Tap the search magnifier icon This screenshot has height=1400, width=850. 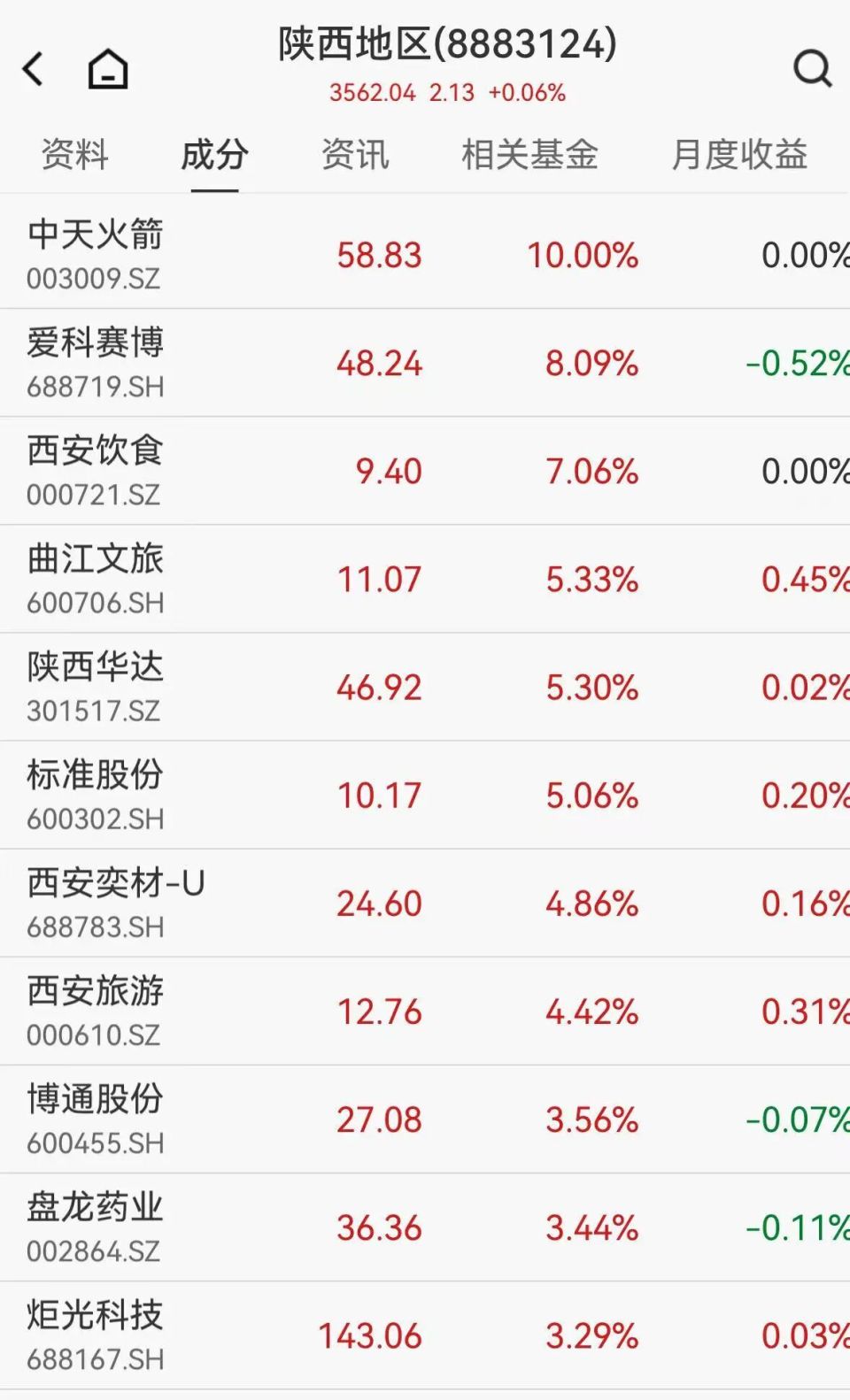pos(811,67)
